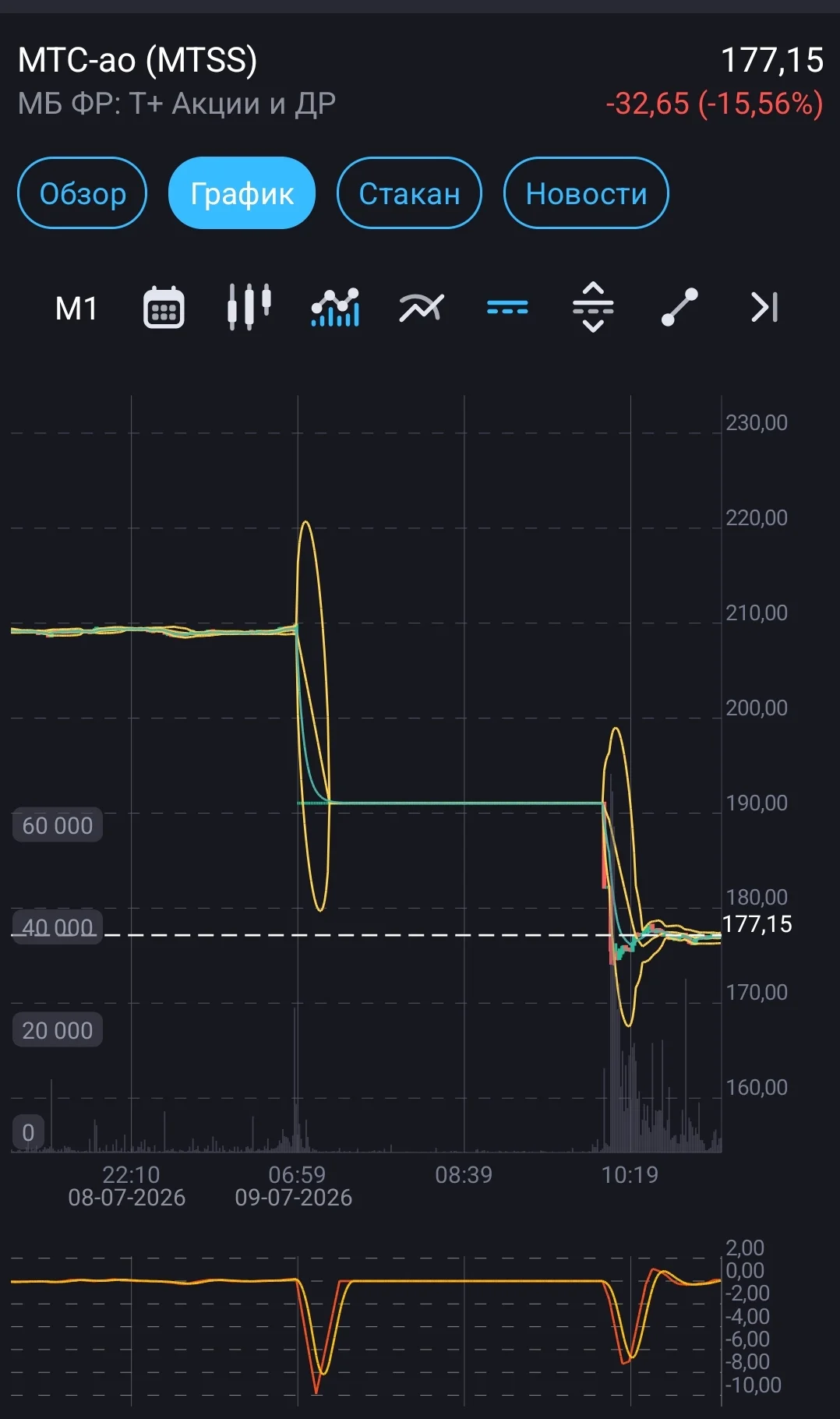Image resolution: width=840 pixels, height=1419 pixels.
Task: Open the calendar date picker
Action: 164,308
